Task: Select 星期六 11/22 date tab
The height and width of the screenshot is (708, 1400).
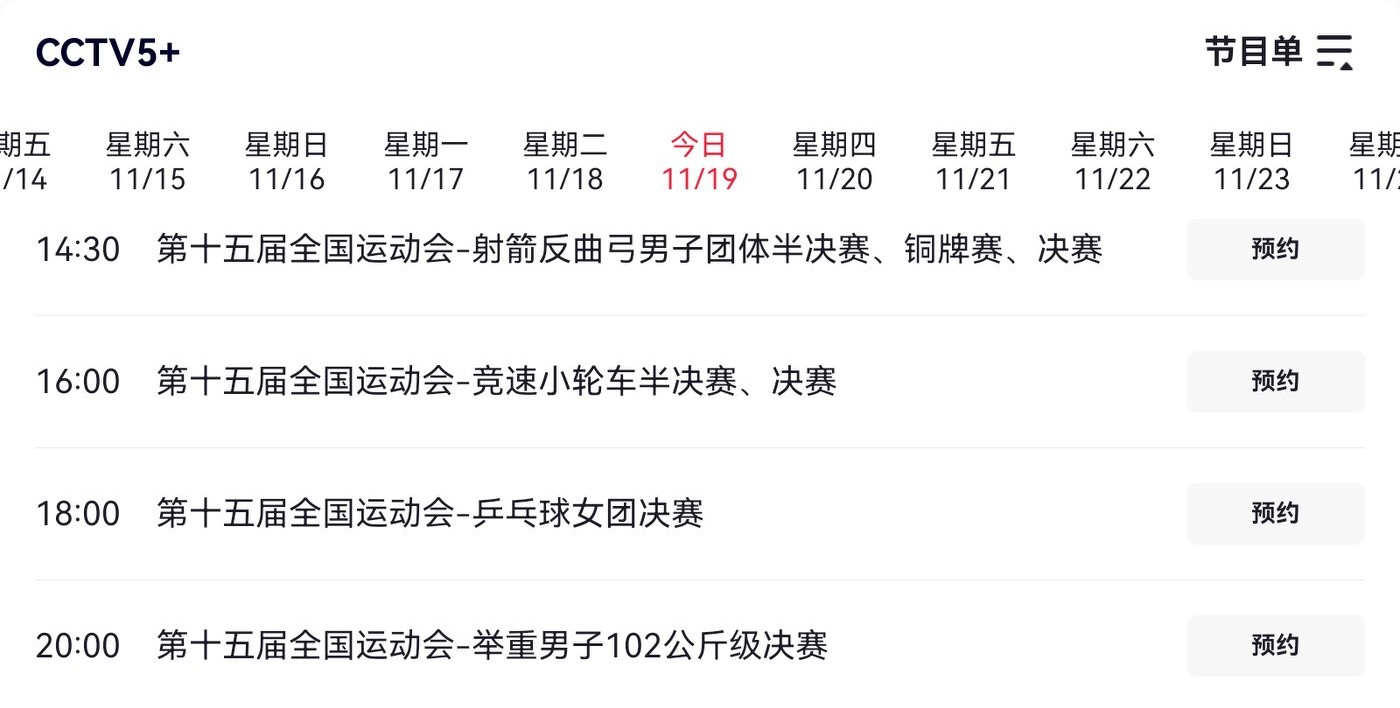Action: [x=1112, y=162]
